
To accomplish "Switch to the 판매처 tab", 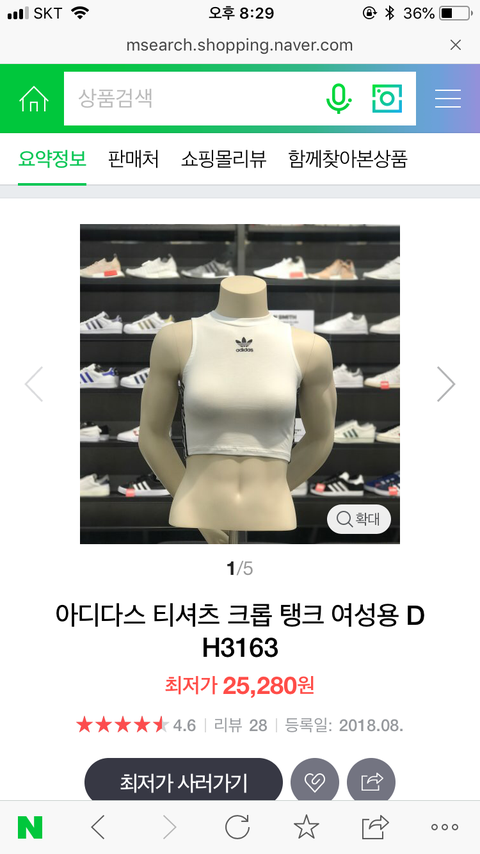I will (133, 159).
